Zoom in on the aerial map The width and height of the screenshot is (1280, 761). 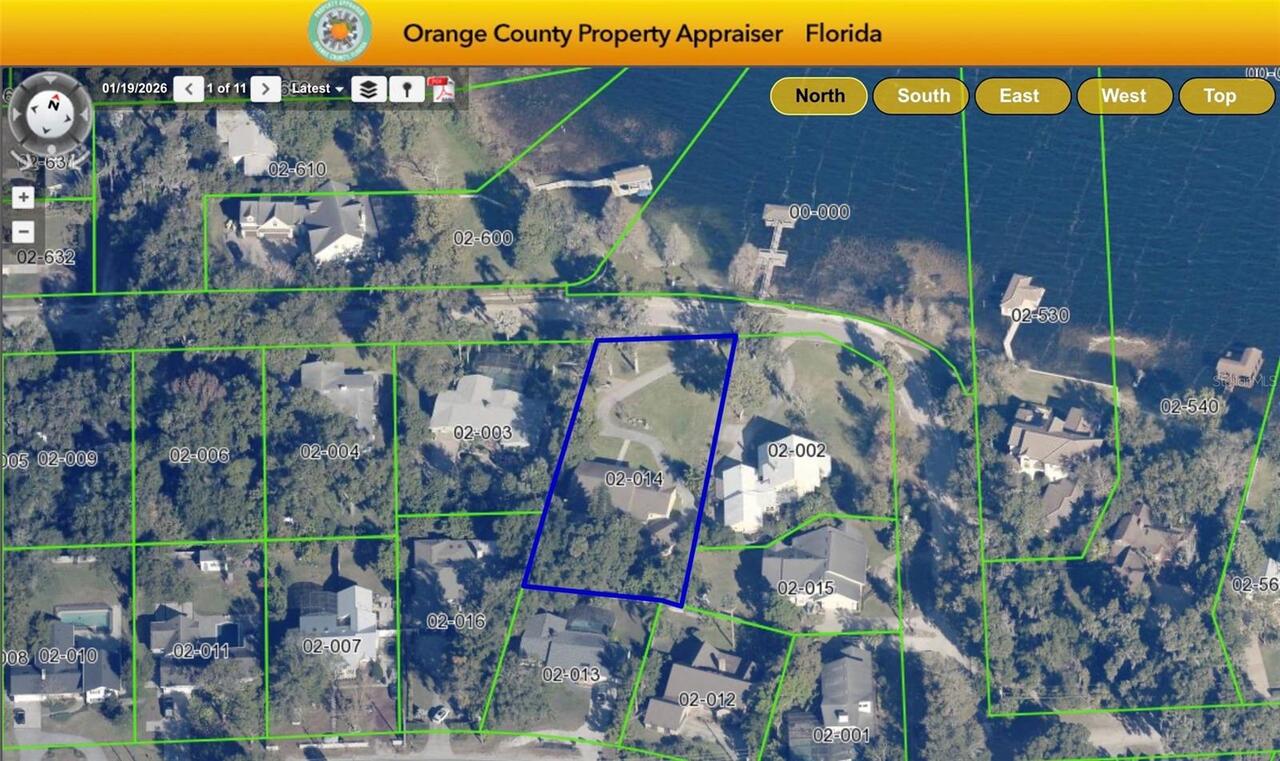click(23, 198)
